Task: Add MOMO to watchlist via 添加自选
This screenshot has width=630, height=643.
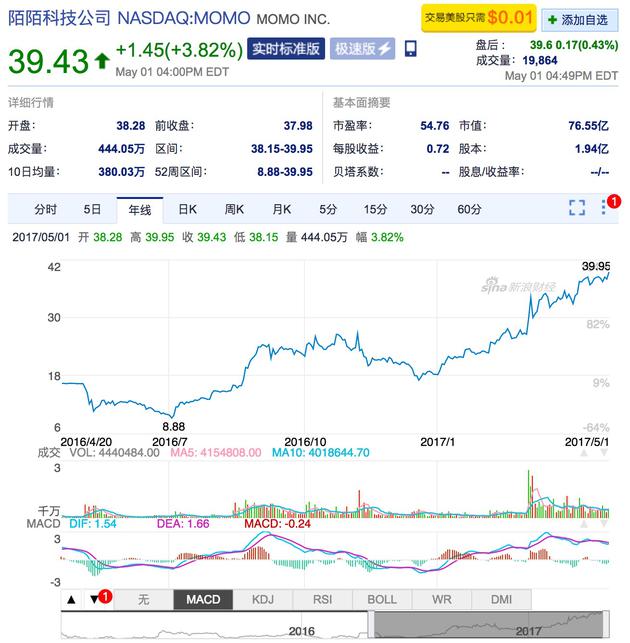Action: (x=579, y=19)
